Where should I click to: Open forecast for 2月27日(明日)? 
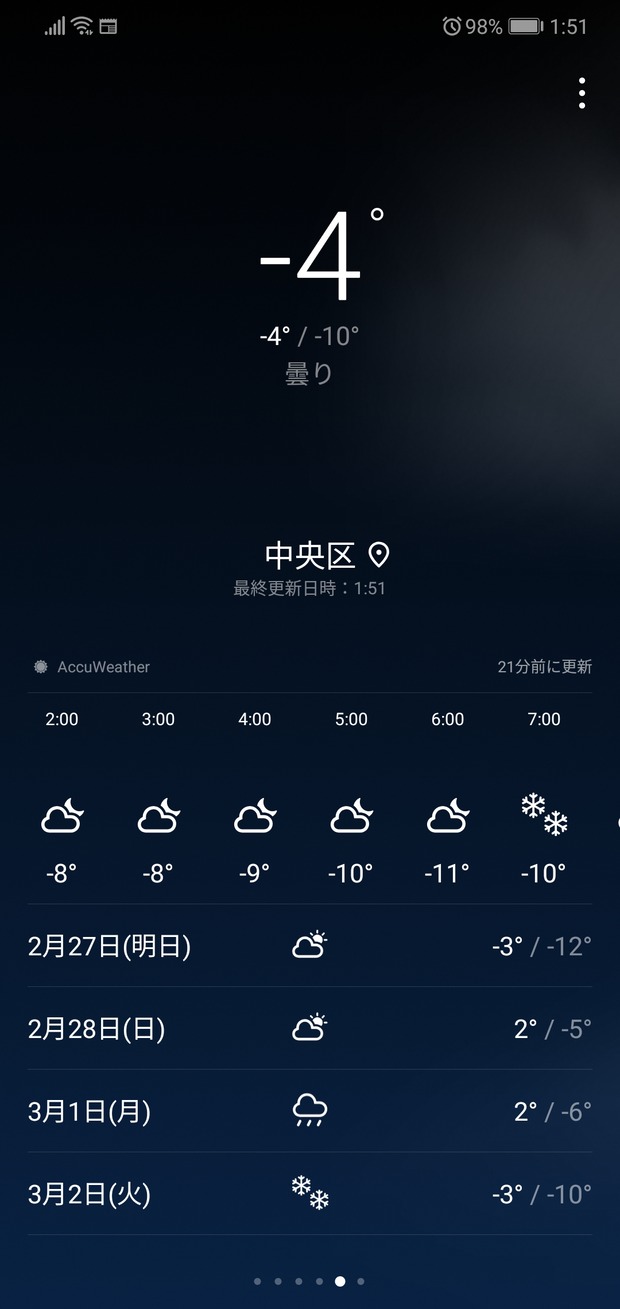310,946
